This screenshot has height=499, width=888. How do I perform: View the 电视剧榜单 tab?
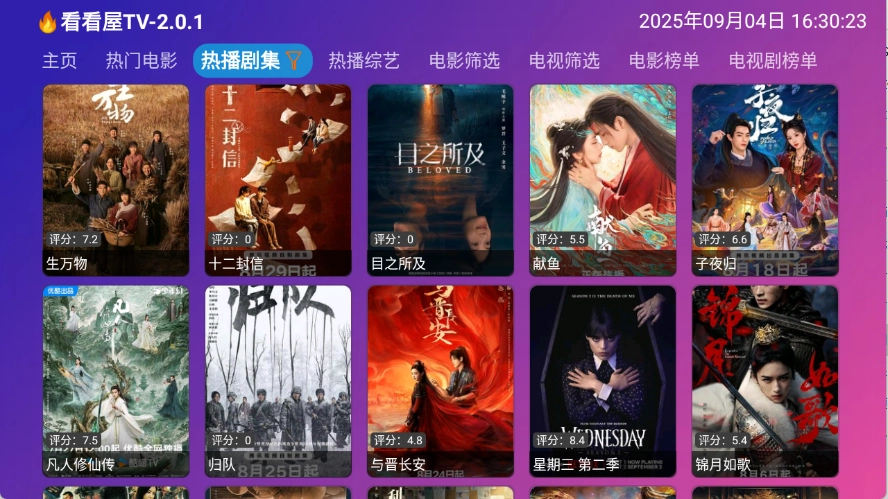click(x=773, y=61)
